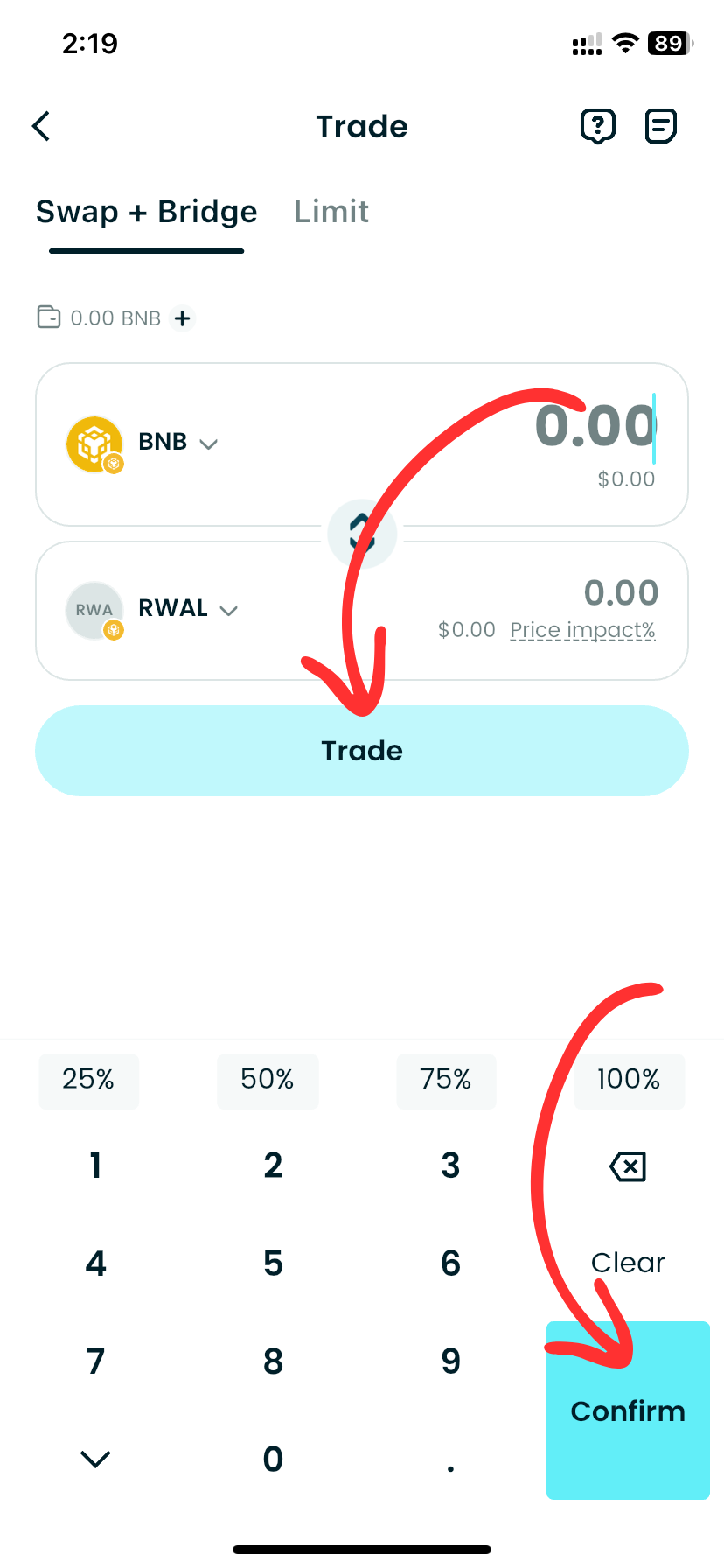Collapse the number keypad with down chevron
The height and width of the screenshot is (1568, 724).
click(x=95, y=1459)
